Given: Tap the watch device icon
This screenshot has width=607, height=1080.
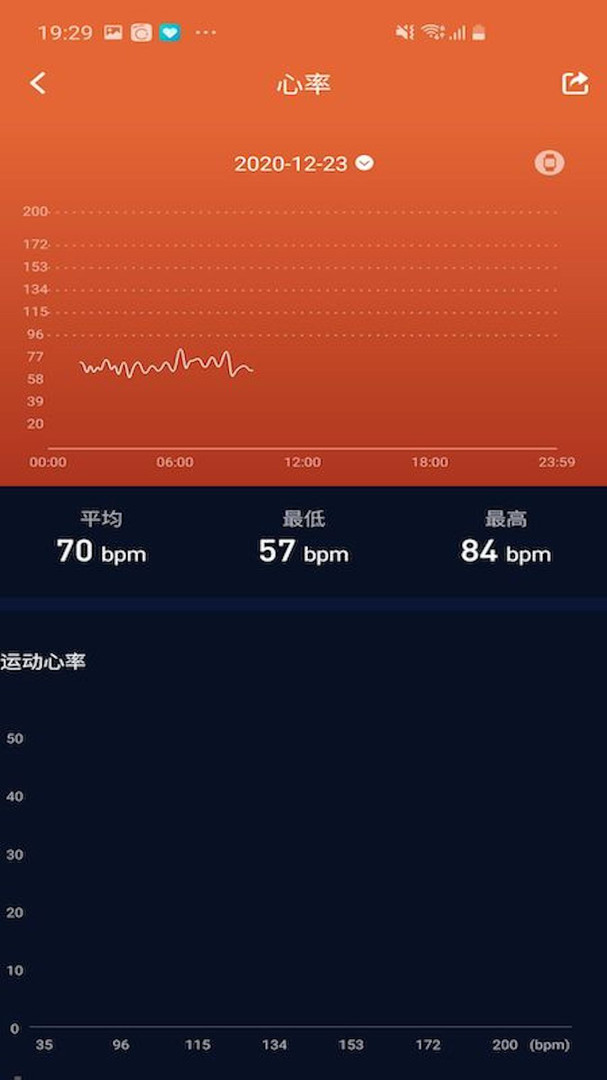Looking at the screenshot, I should tap(548, 163).
